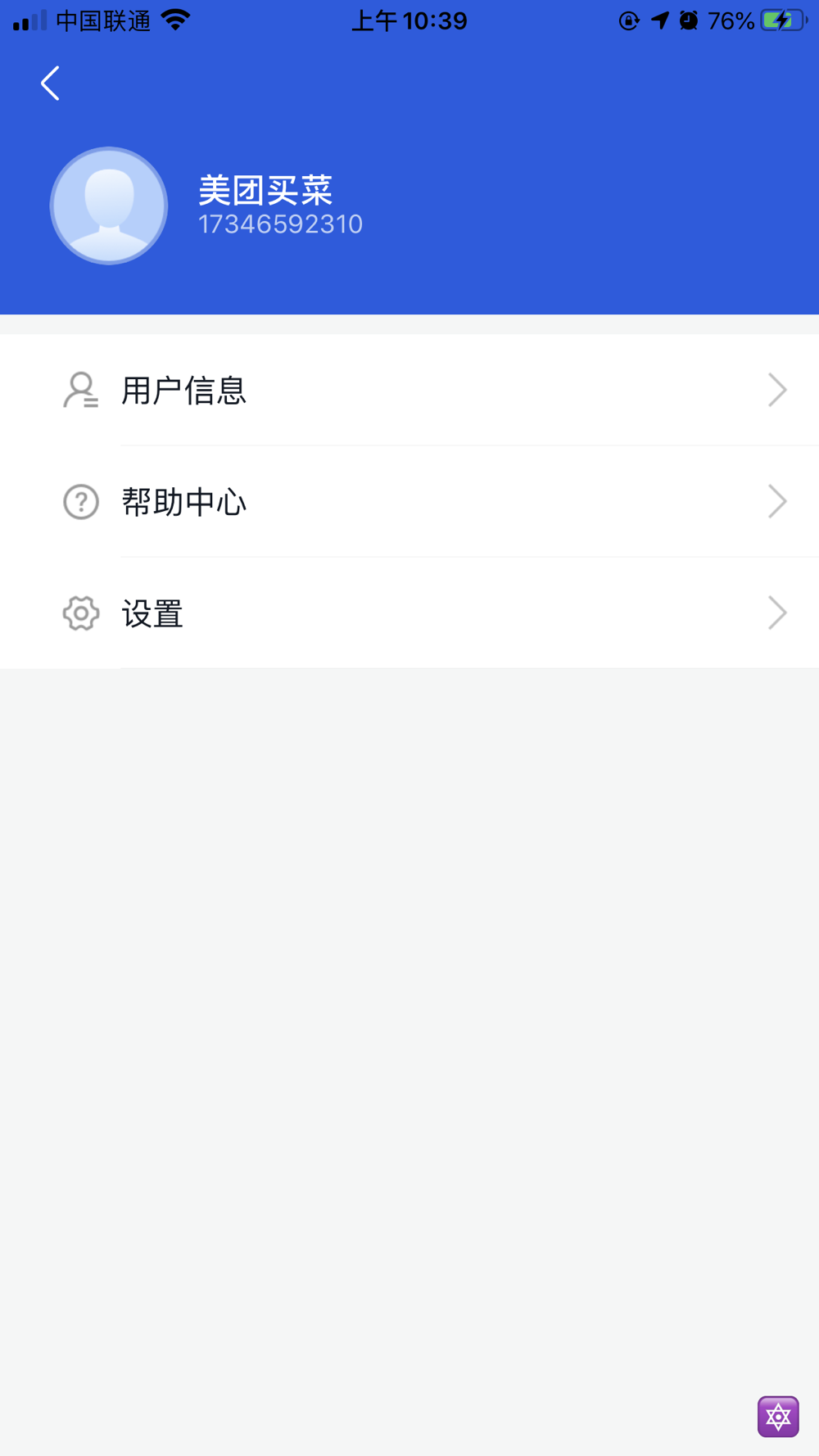Tap the purple star floating button
Image resolution: width=819 pixels, height=1456 pixels.
coord(778,1416)
